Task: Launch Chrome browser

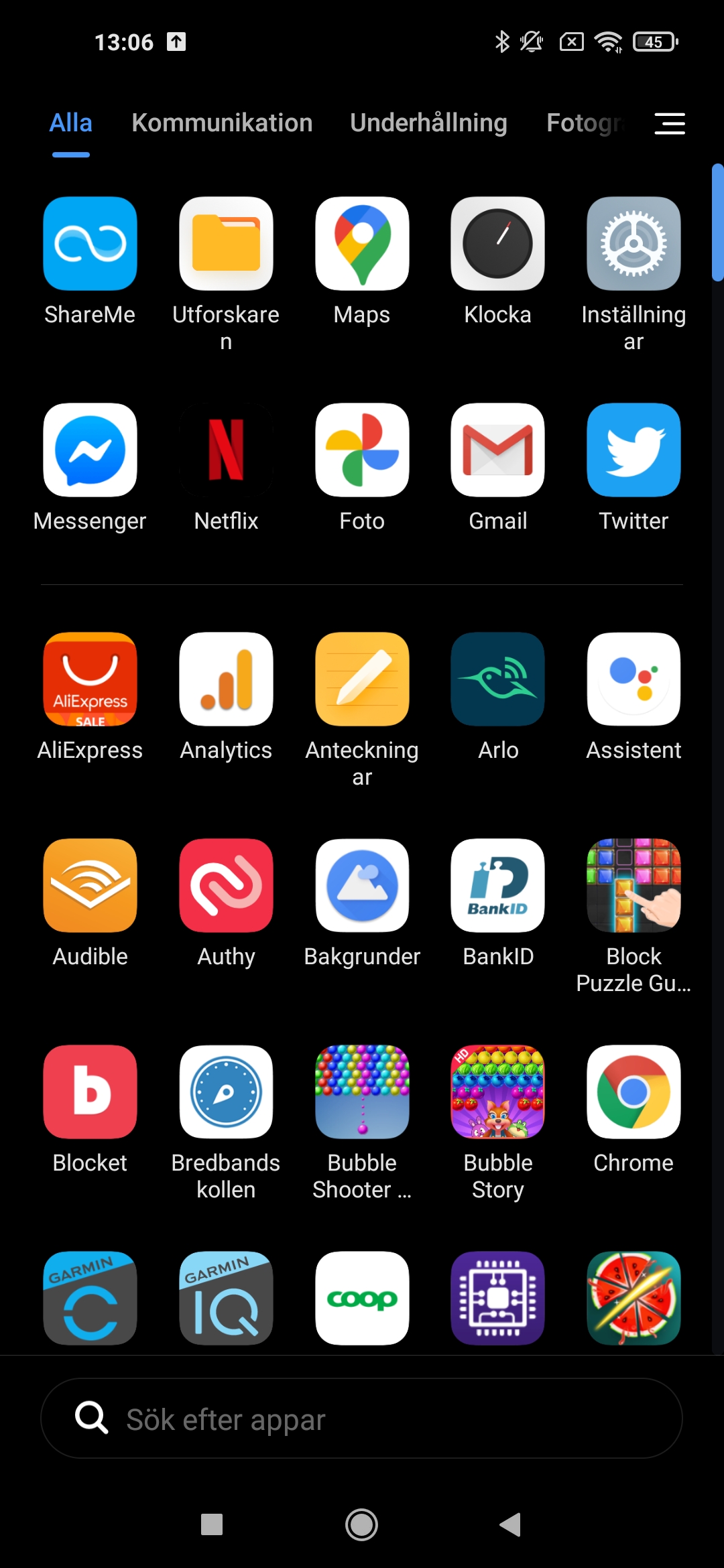Action: coord(633,1092)
